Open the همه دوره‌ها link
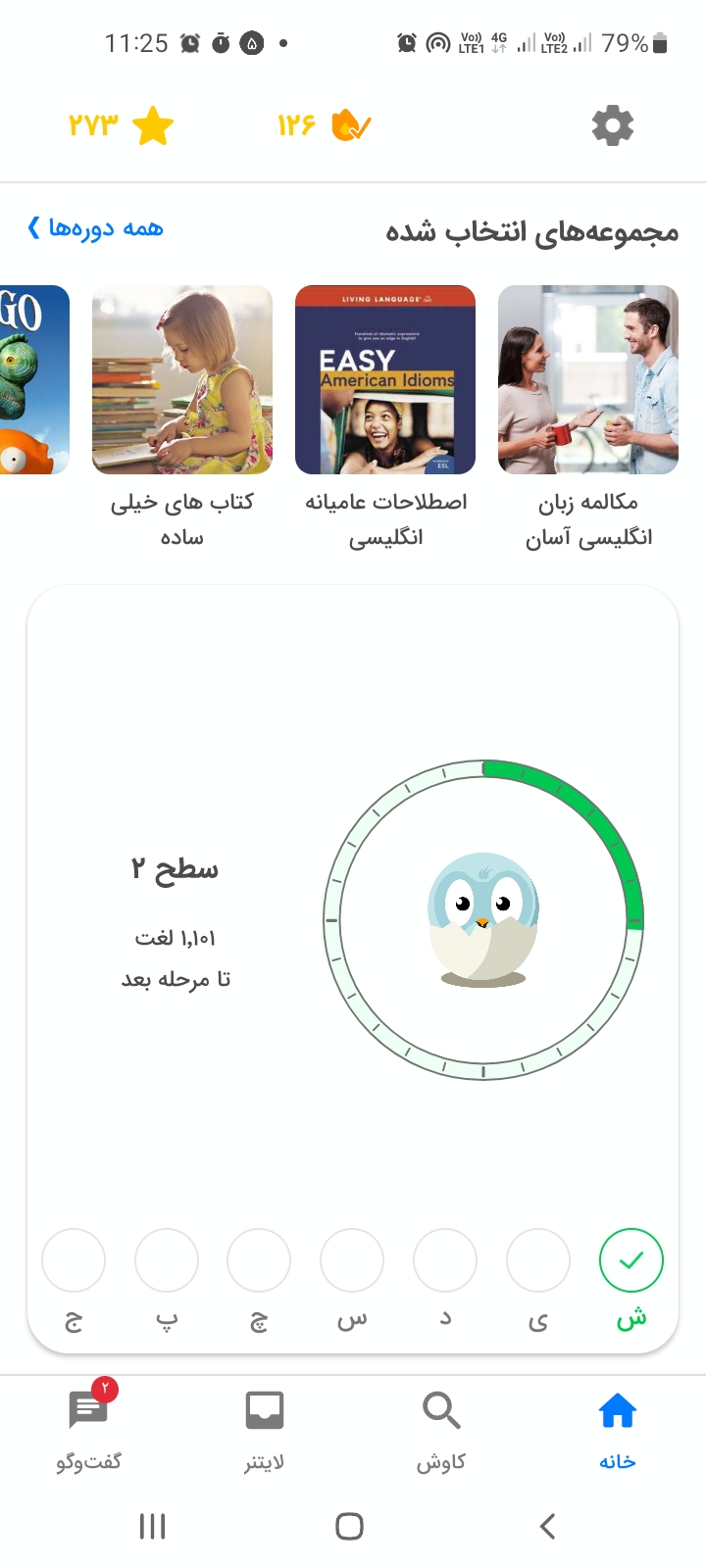Viewport: 706px width, 1568px height. 96,228
